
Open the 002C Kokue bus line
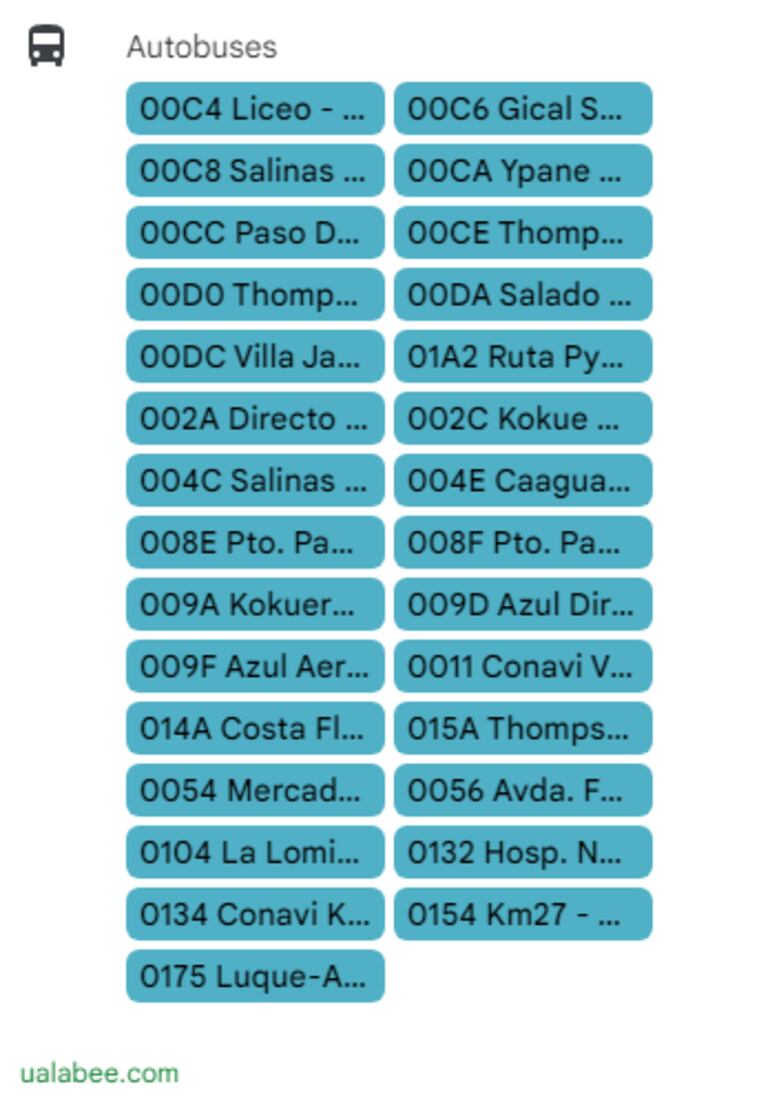click(523, 418)
